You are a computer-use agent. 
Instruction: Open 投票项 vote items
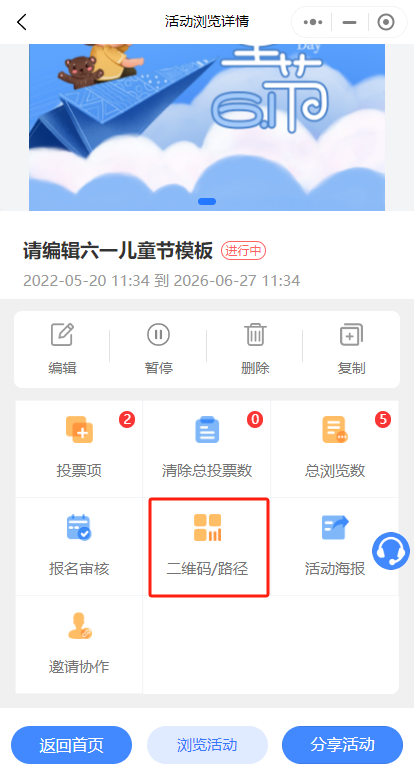[79, 449]
